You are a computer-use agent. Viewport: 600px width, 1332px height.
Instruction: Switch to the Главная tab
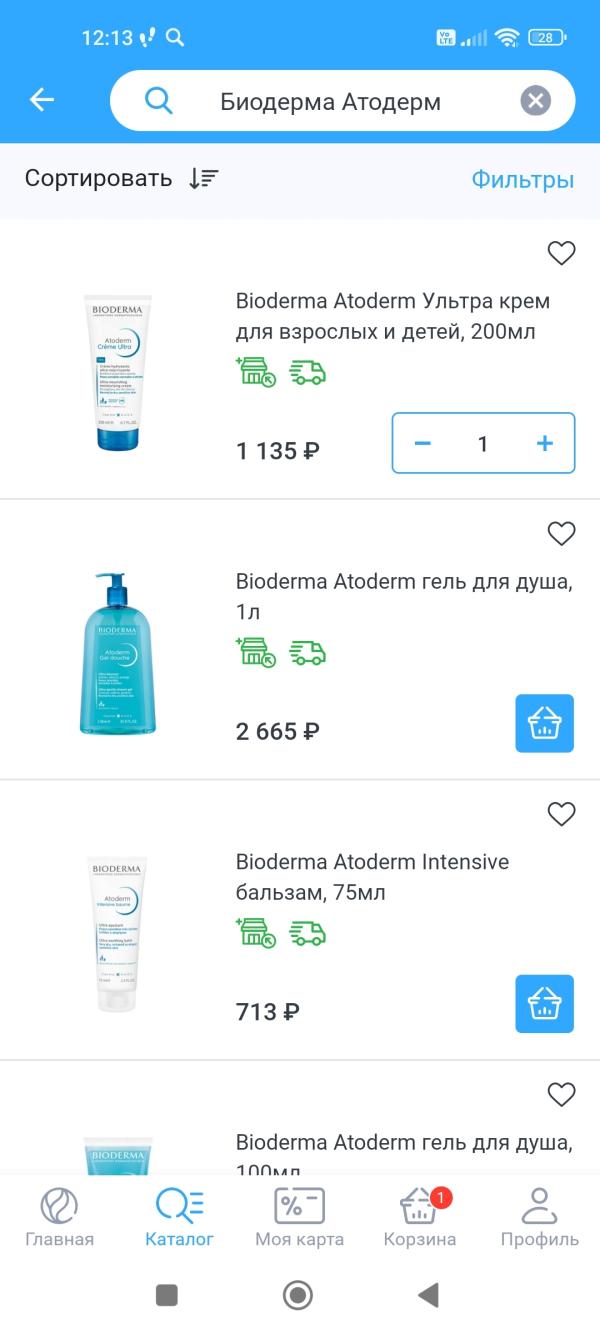coord(59,1217)
